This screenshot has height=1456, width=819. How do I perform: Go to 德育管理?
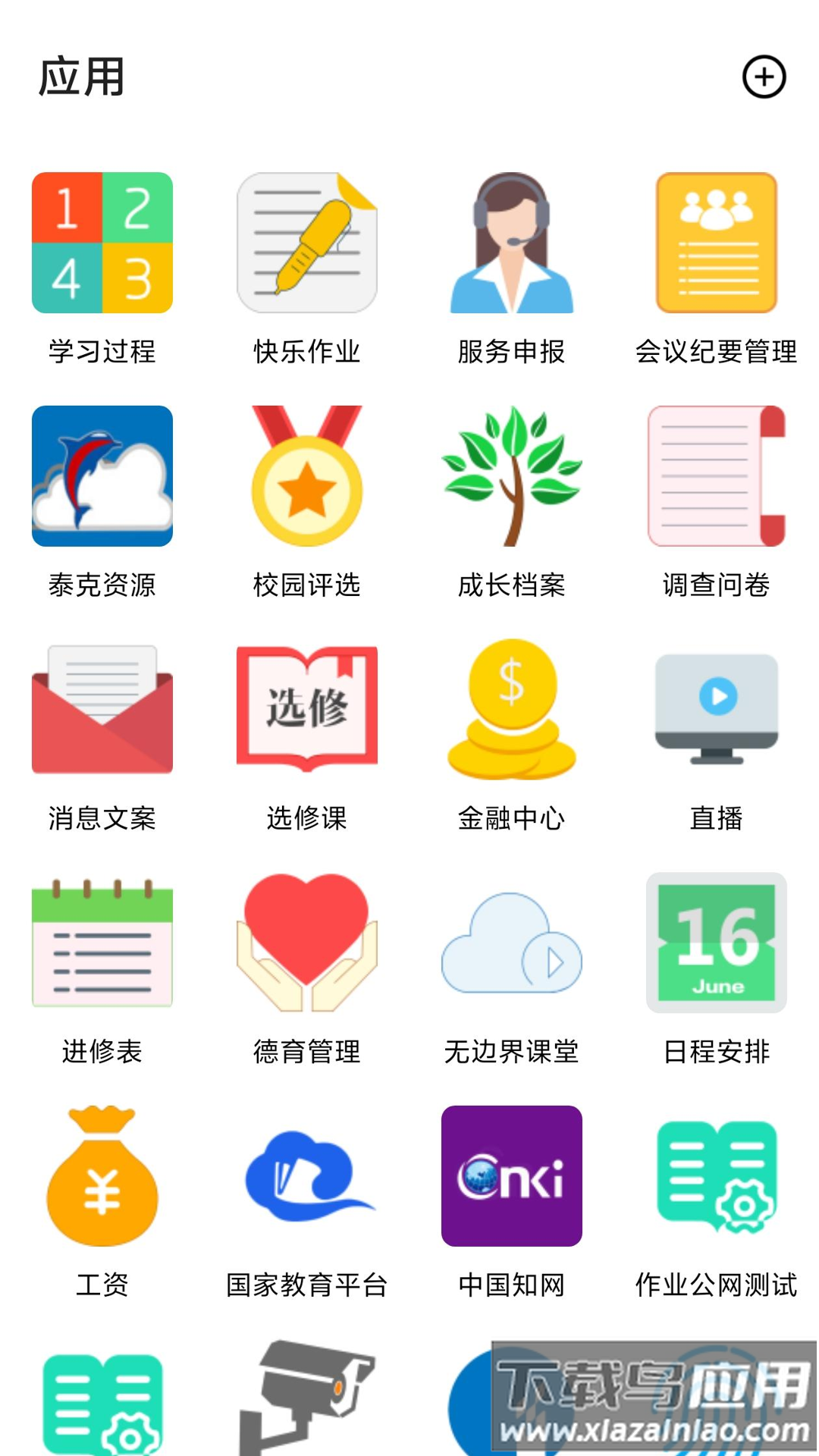307,943
